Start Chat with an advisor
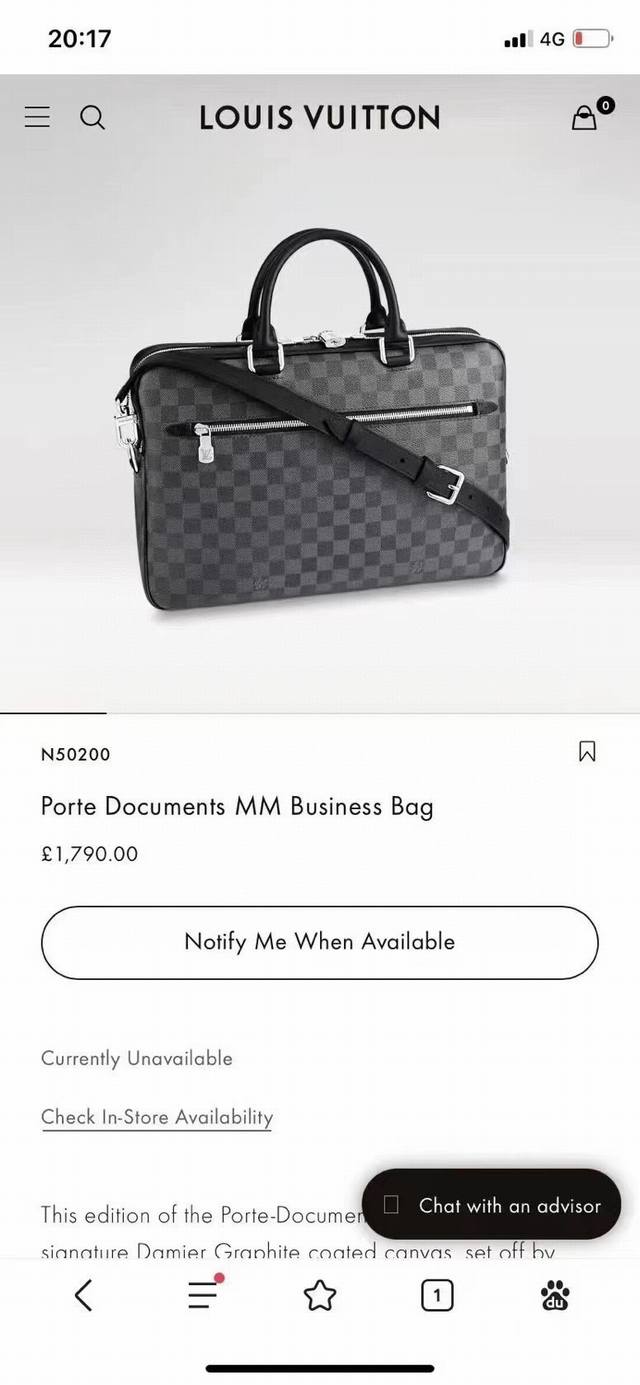The image size is (640, 1385). pos(491,1205)
